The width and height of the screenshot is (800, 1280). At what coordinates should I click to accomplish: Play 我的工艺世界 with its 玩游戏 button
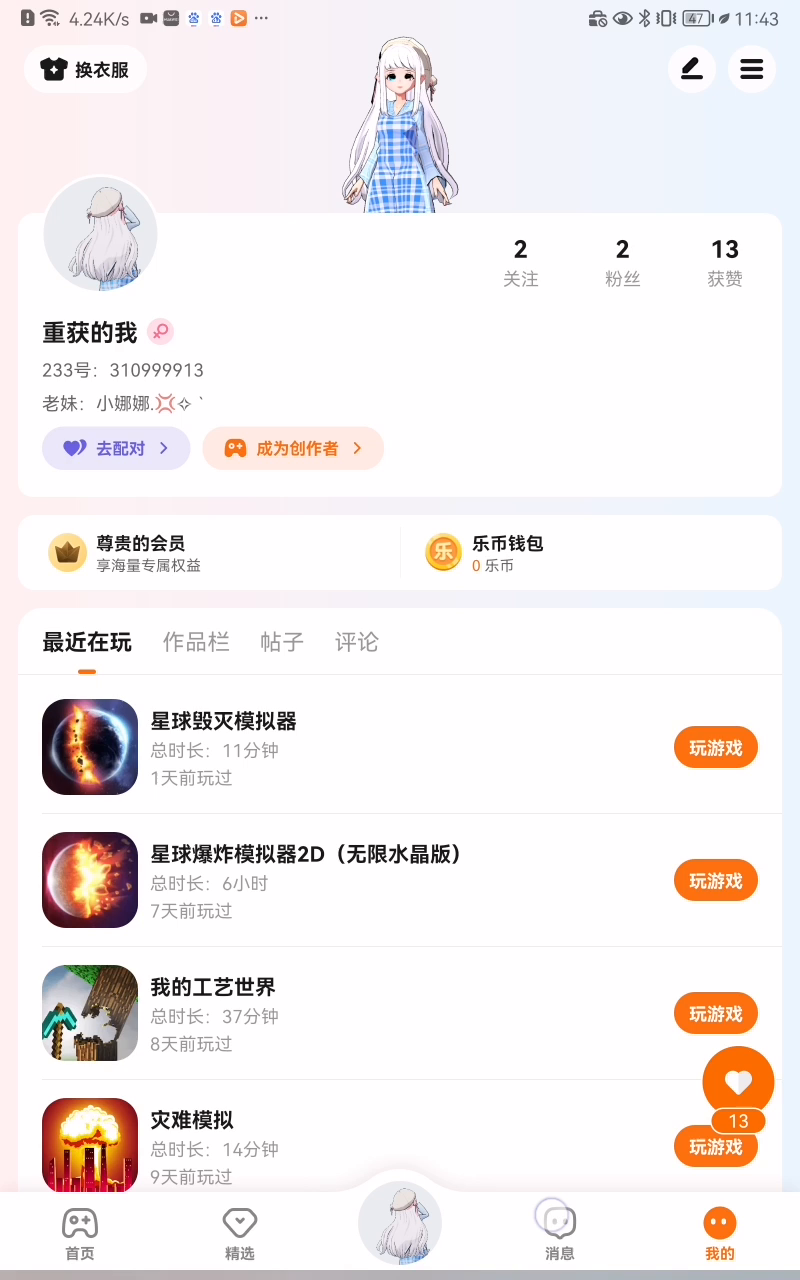pos(715,1014)
